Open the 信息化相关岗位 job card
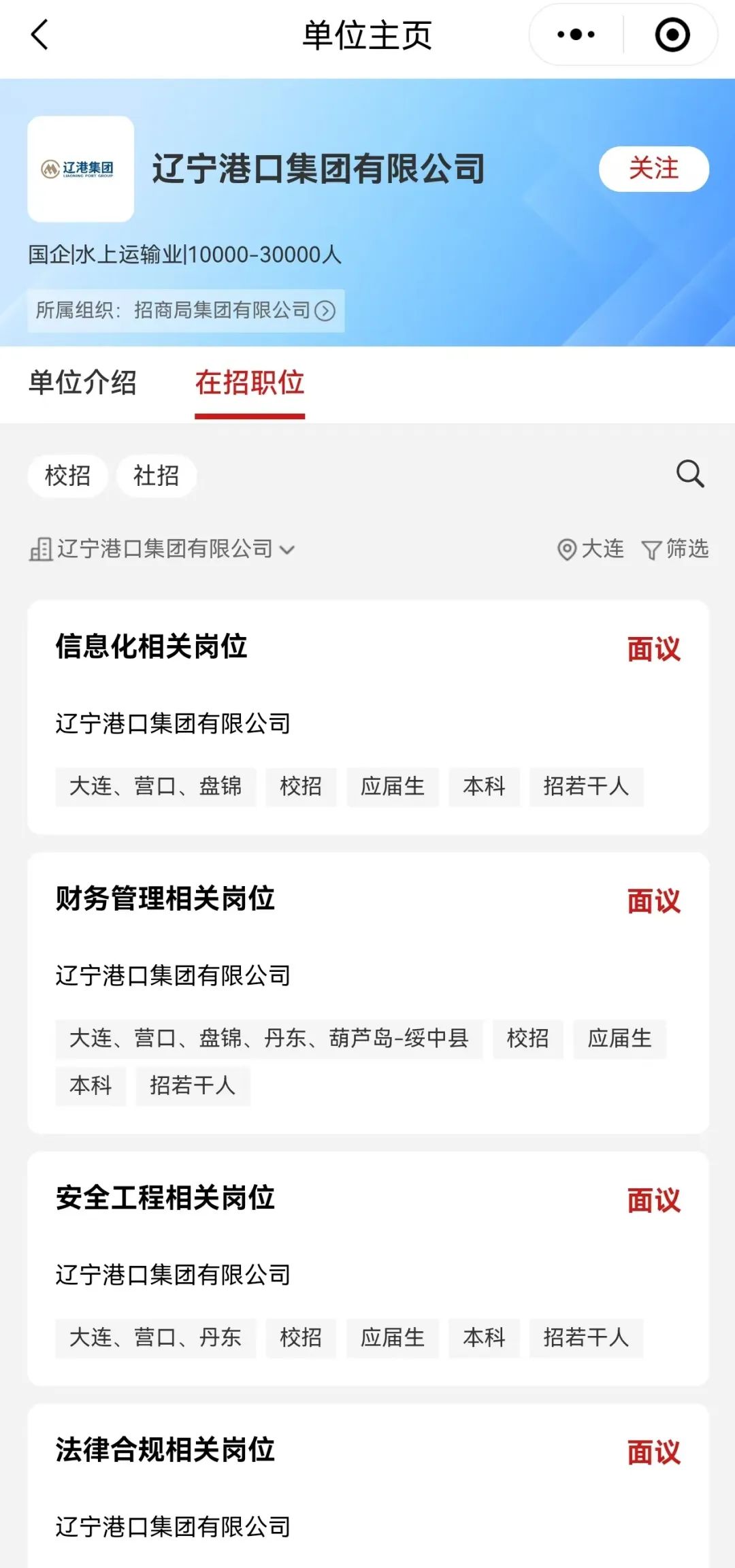This screenshot has height=1568, width=735. coord(367,716)
